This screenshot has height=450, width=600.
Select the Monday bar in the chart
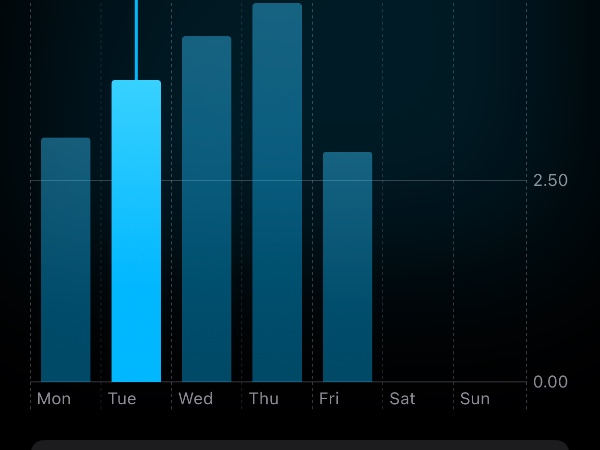[66, 260]
